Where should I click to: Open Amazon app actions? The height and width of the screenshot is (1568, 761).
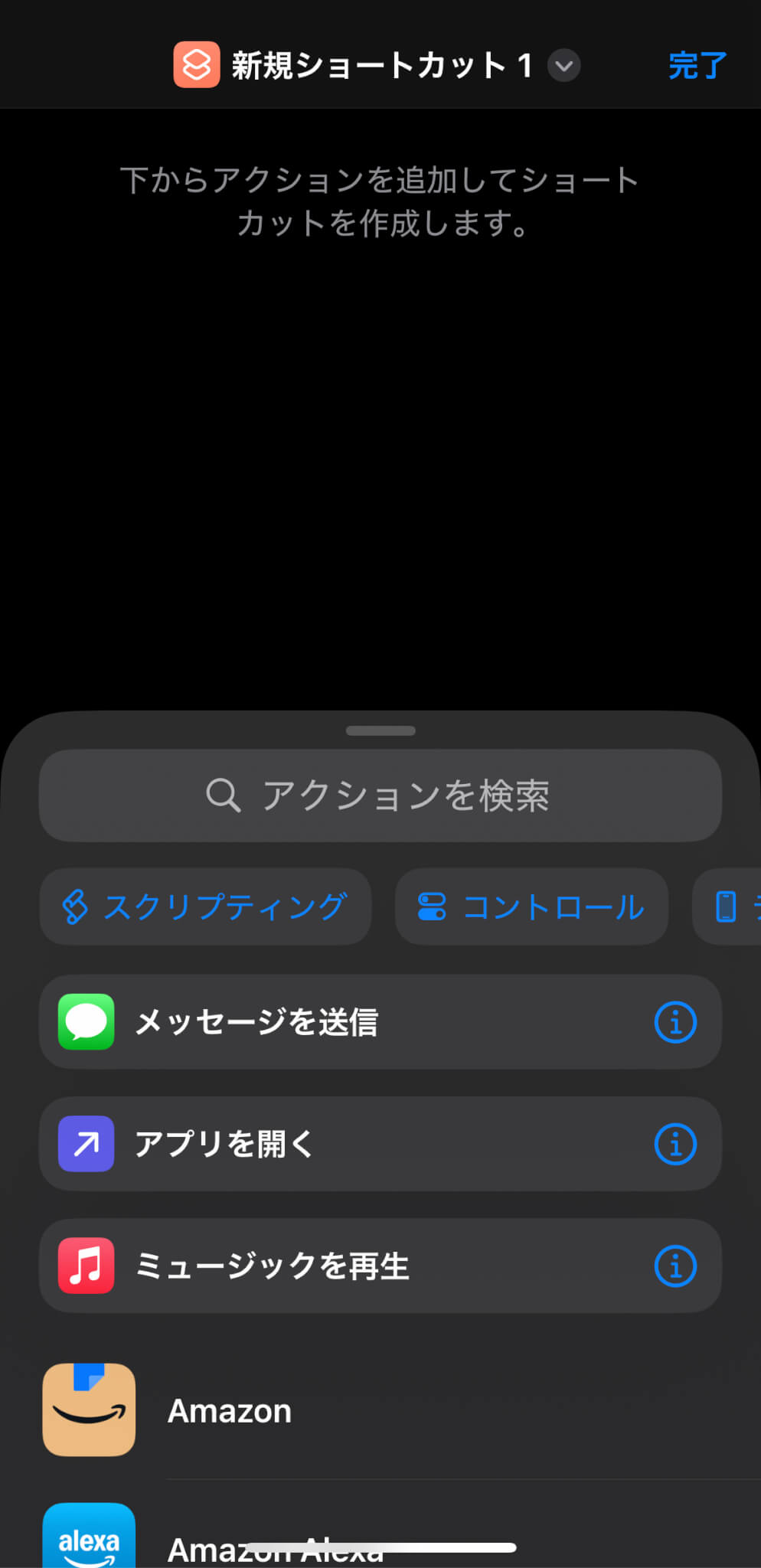click(x=380, y=1410)
